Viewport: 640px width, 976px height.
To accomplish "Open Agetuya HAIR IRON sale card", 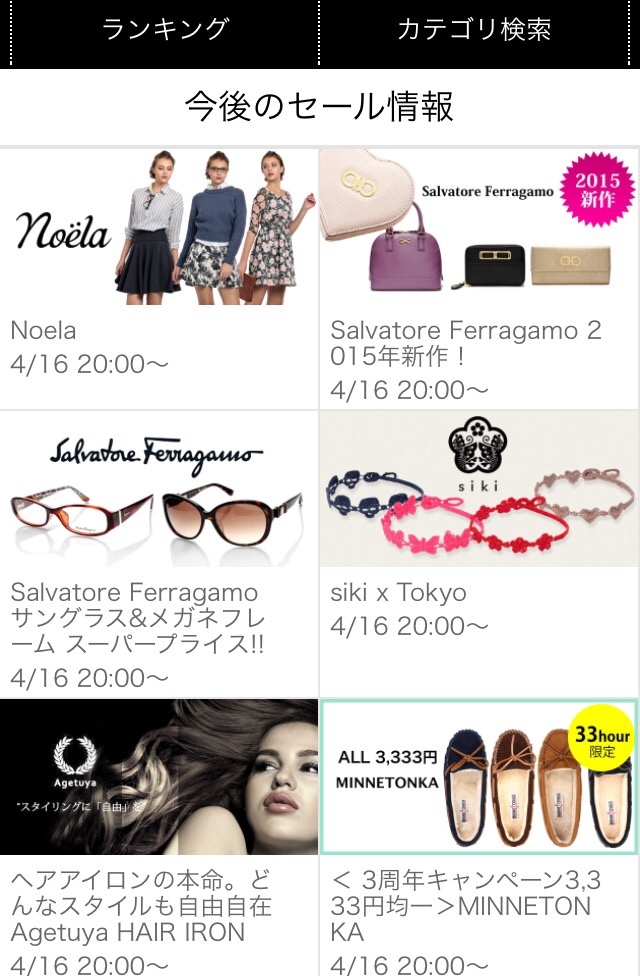I will 159,778.
